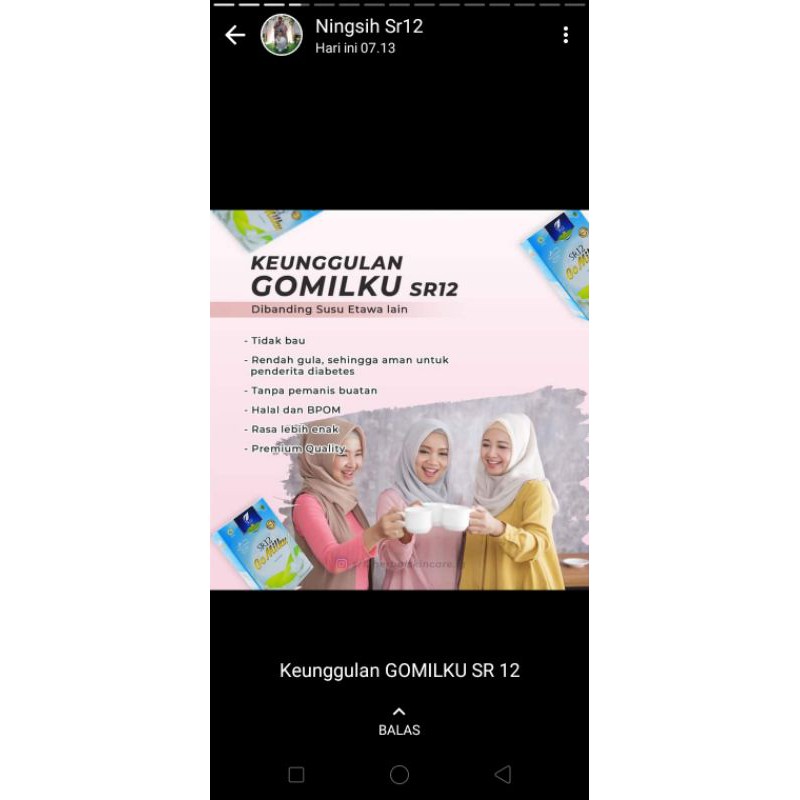
Task: Go to the system home screen
Action: click(x=399, y=774)
